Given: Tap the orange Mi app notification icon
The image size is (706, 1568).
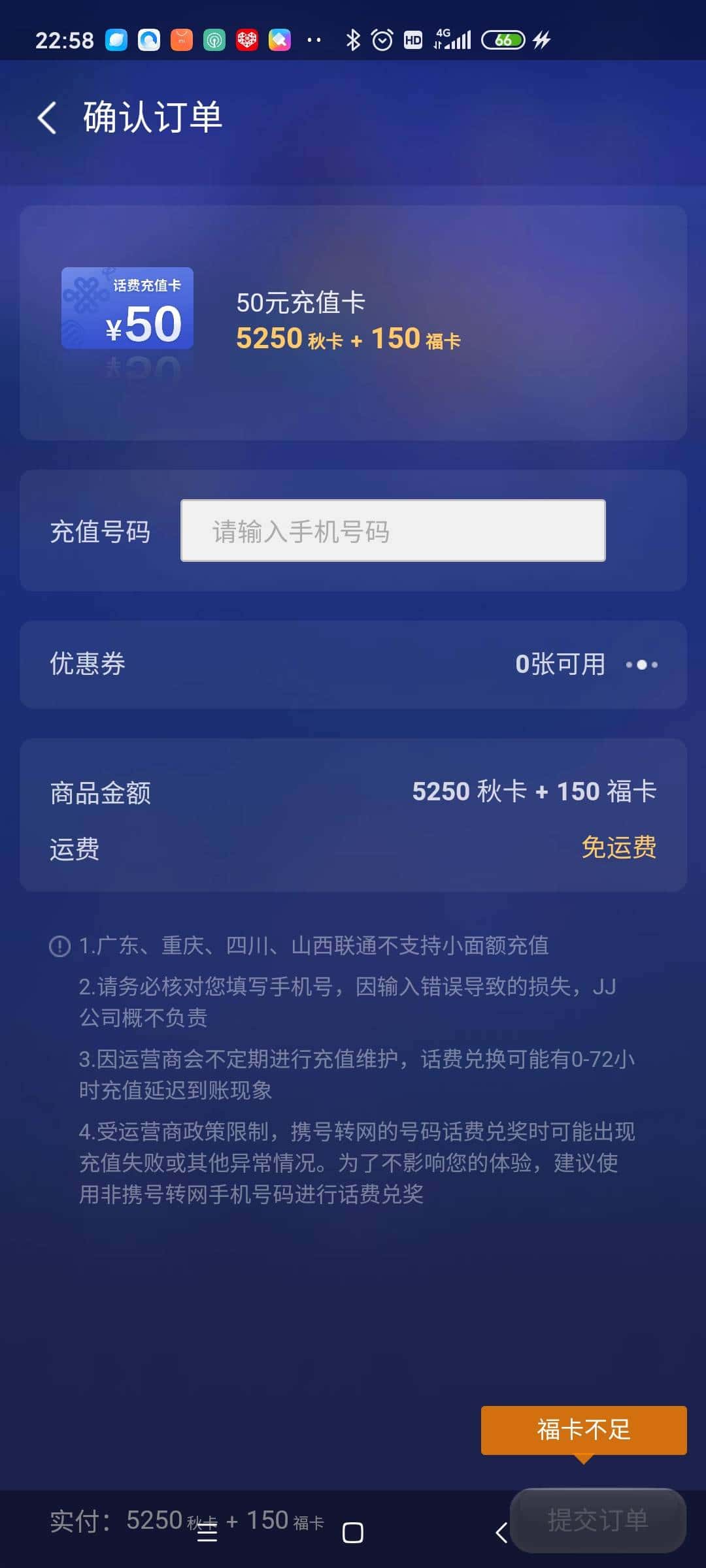Looking at the screenshot, I should pos(180,41).
